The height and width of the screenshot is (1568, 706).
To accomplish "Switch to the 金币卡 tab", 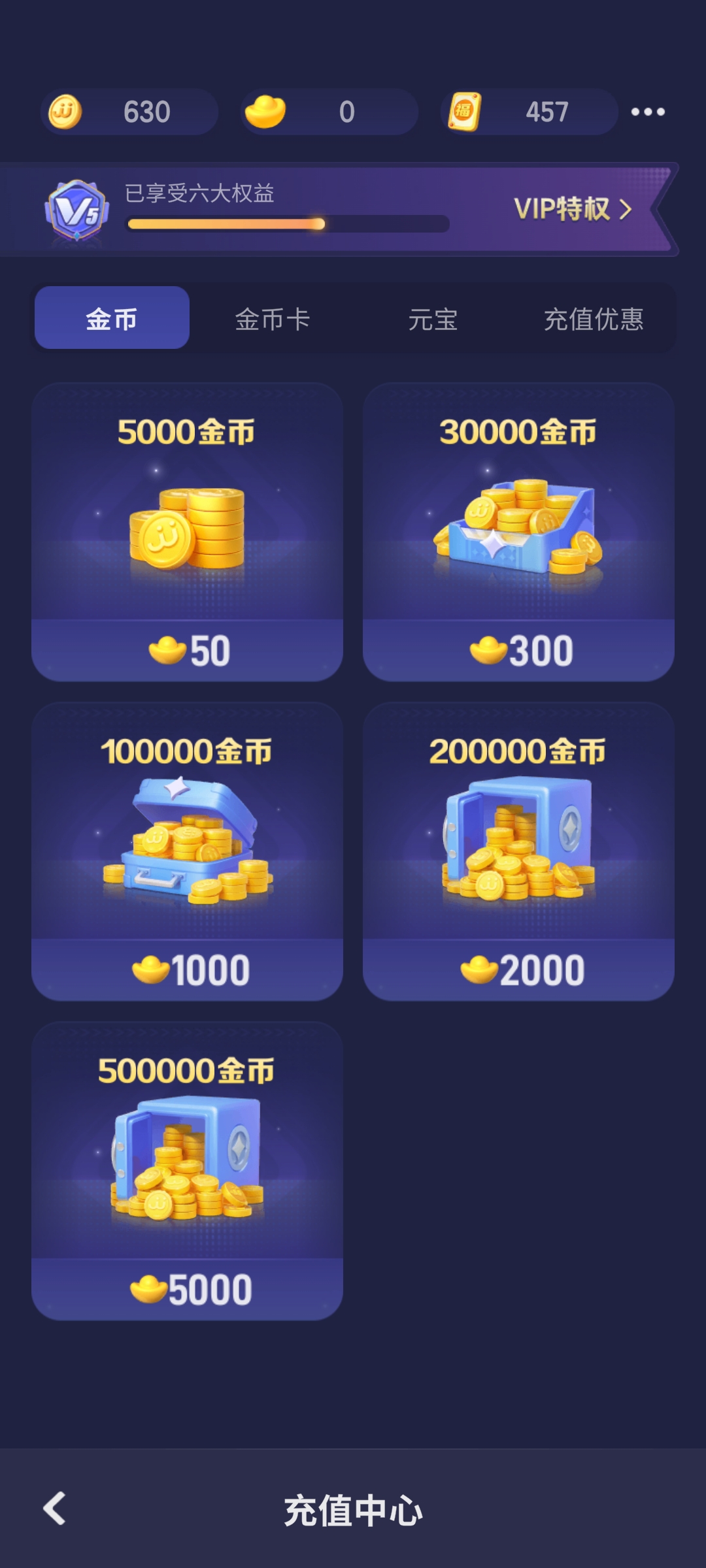I will (x=273, y=318).
